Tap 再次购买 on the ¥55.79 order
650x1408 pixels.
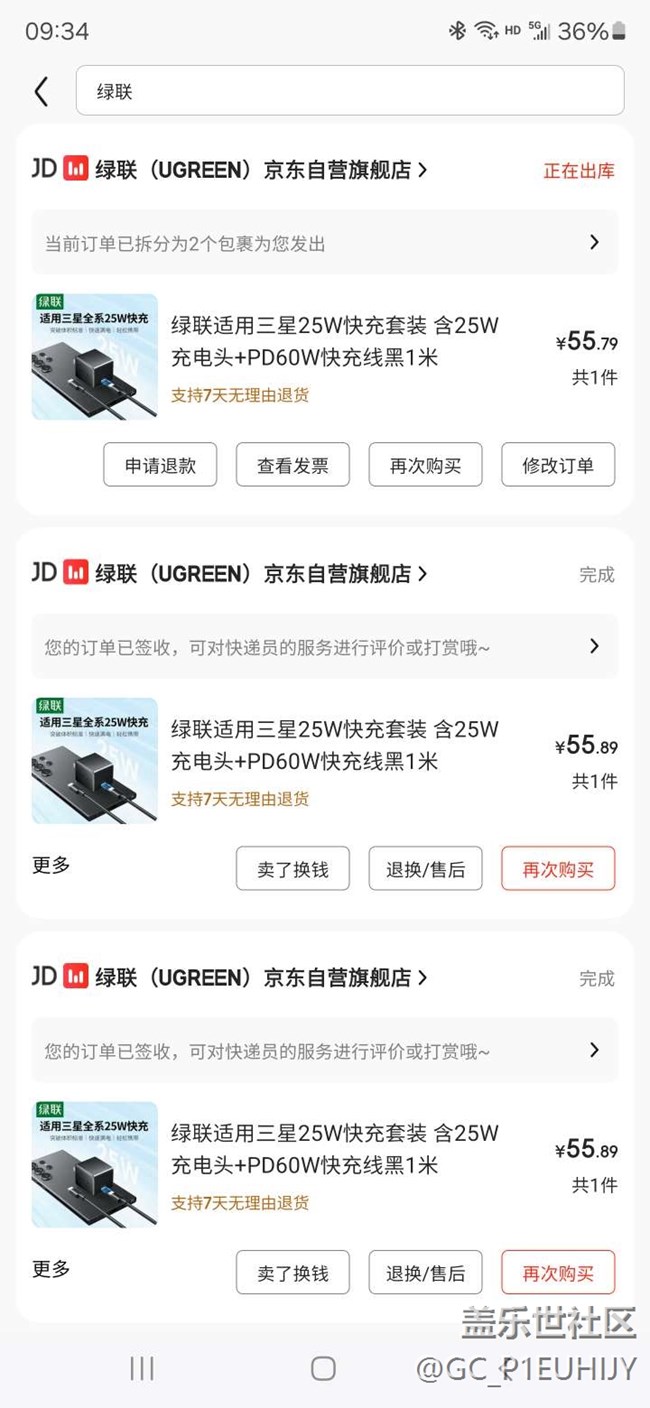pos(425,465)
